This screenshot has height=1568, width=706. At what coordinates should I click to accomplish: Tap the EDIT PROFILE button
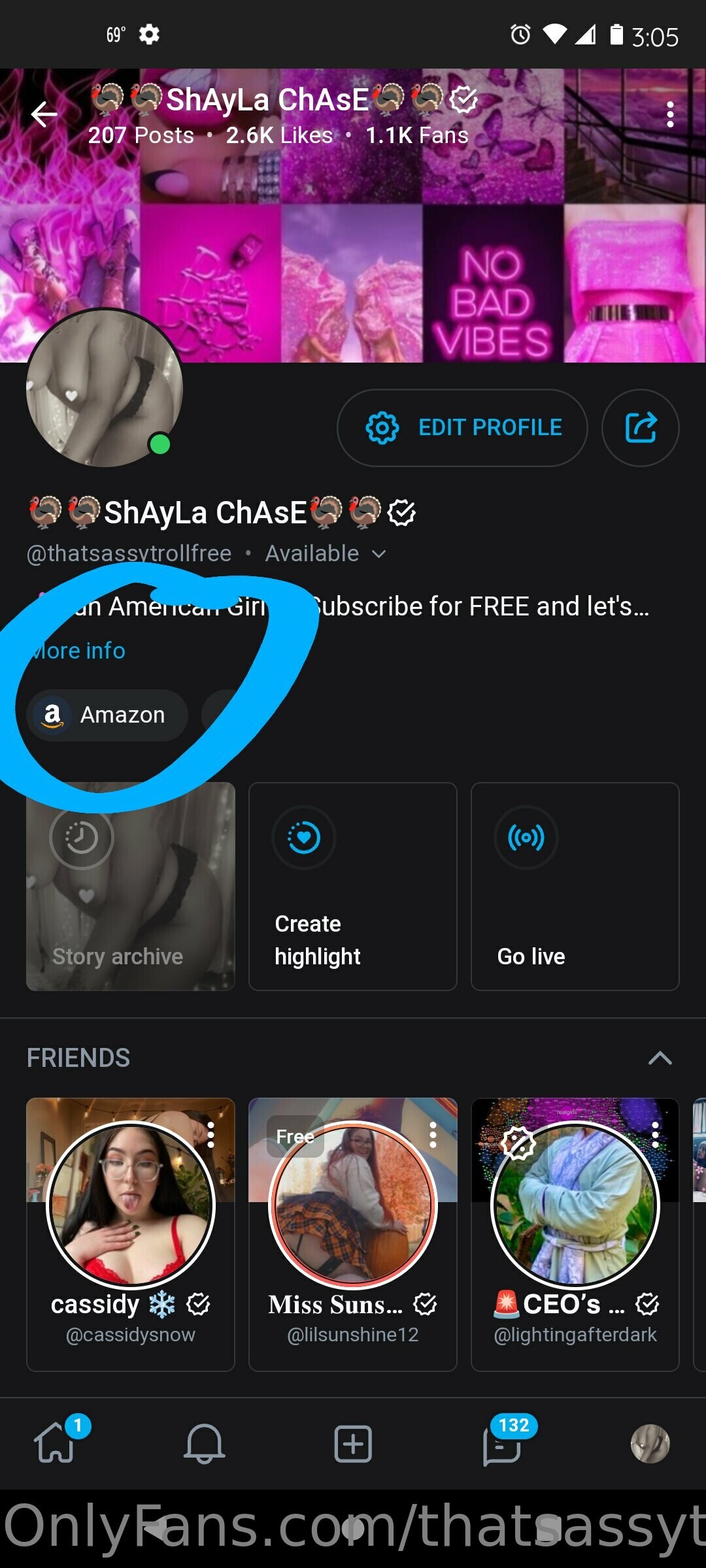click(462, 428)
